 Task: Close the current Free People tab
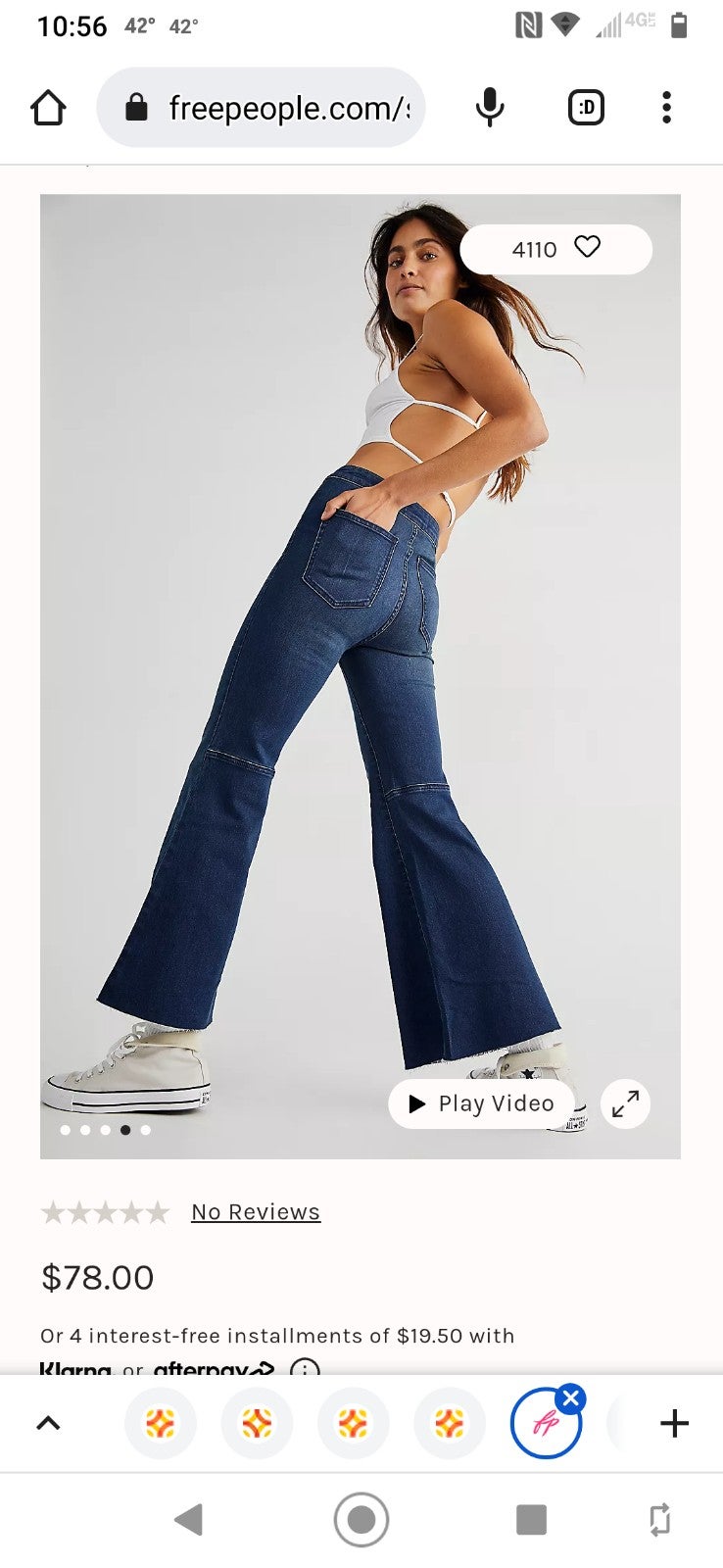571,1398
